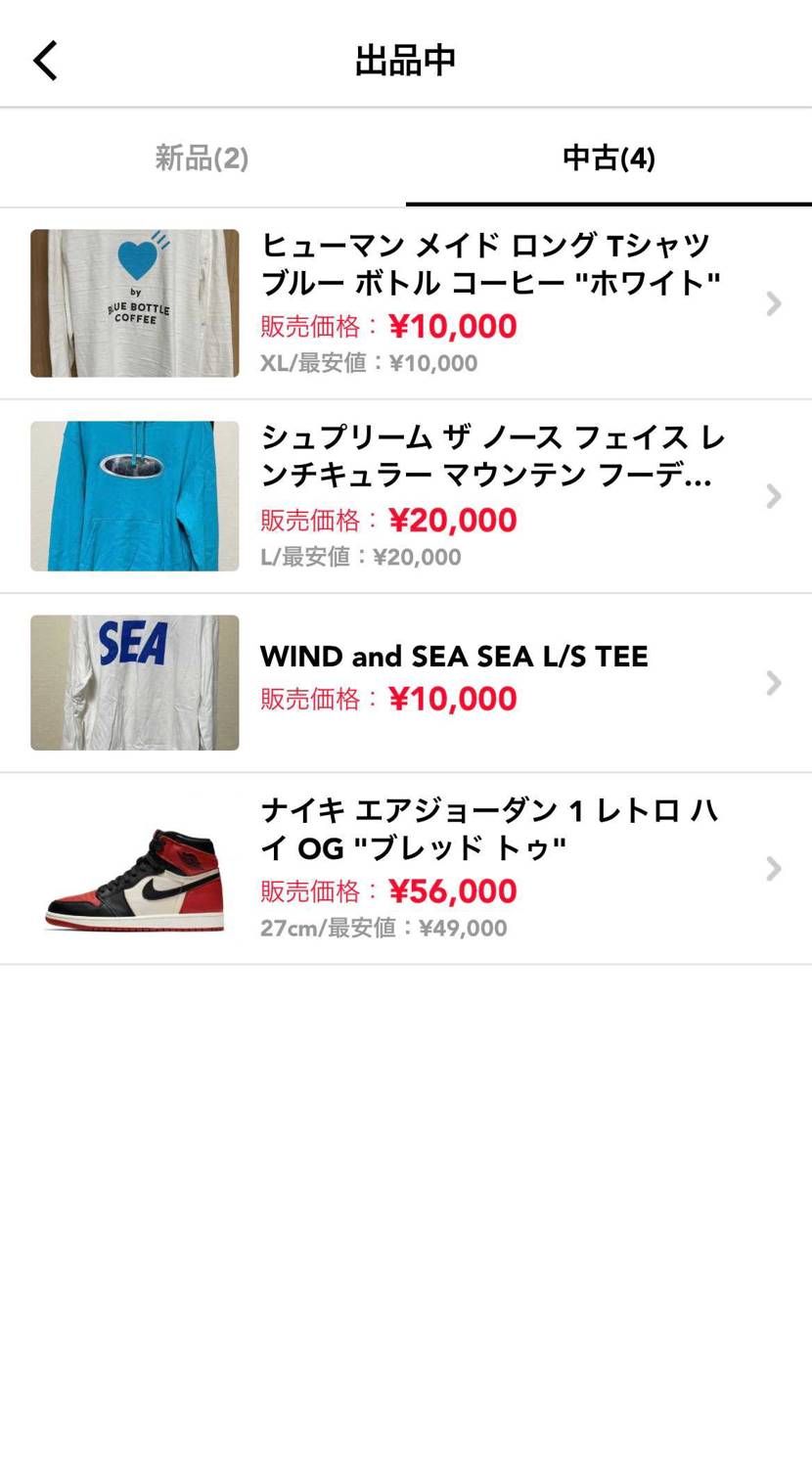812x1458 pixels.
Task: View the WIND and SEA L/S TEE listing
Action: (454, 681)
